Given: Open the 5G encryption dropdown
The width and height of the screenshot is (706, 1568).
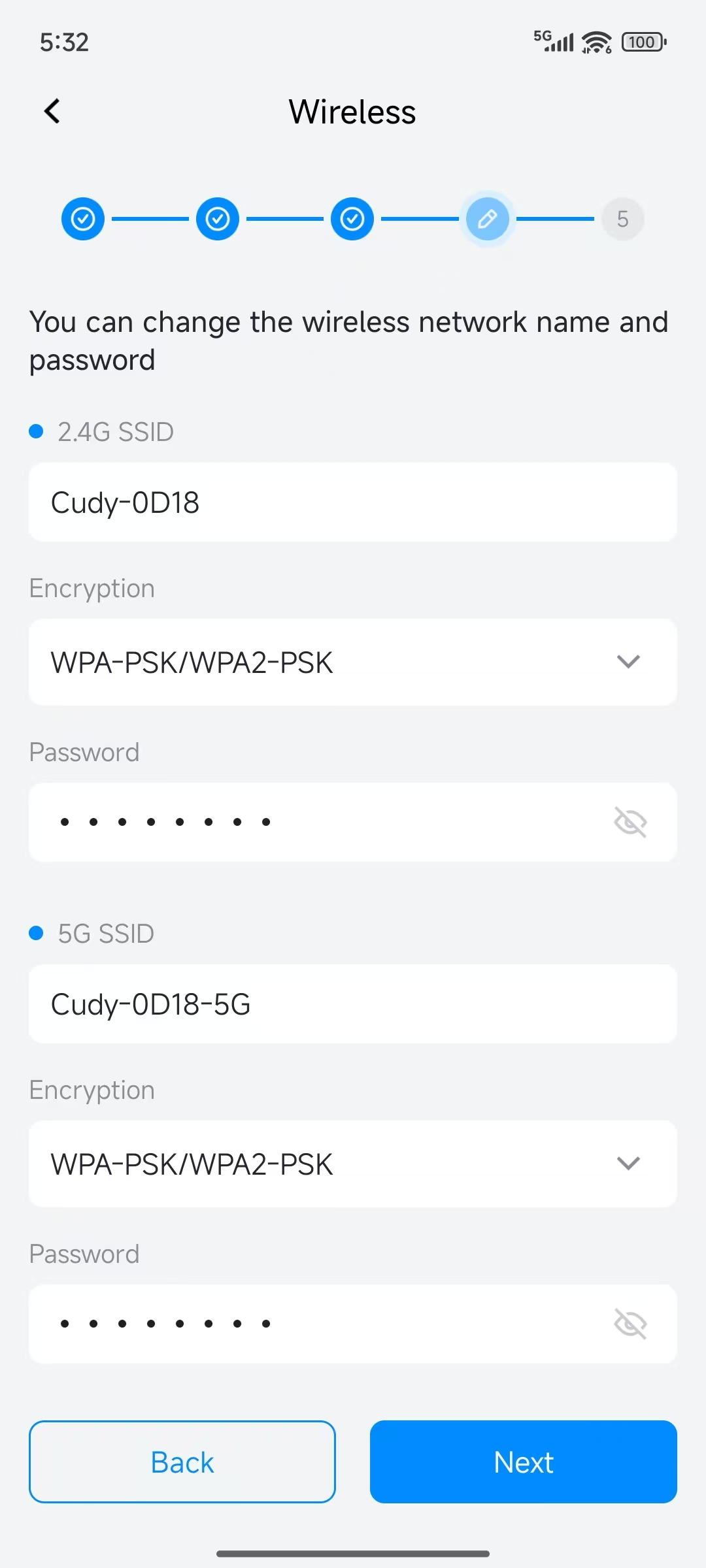Looking at the screenshot, I should pyautogui.click(x=353, y=1164).
